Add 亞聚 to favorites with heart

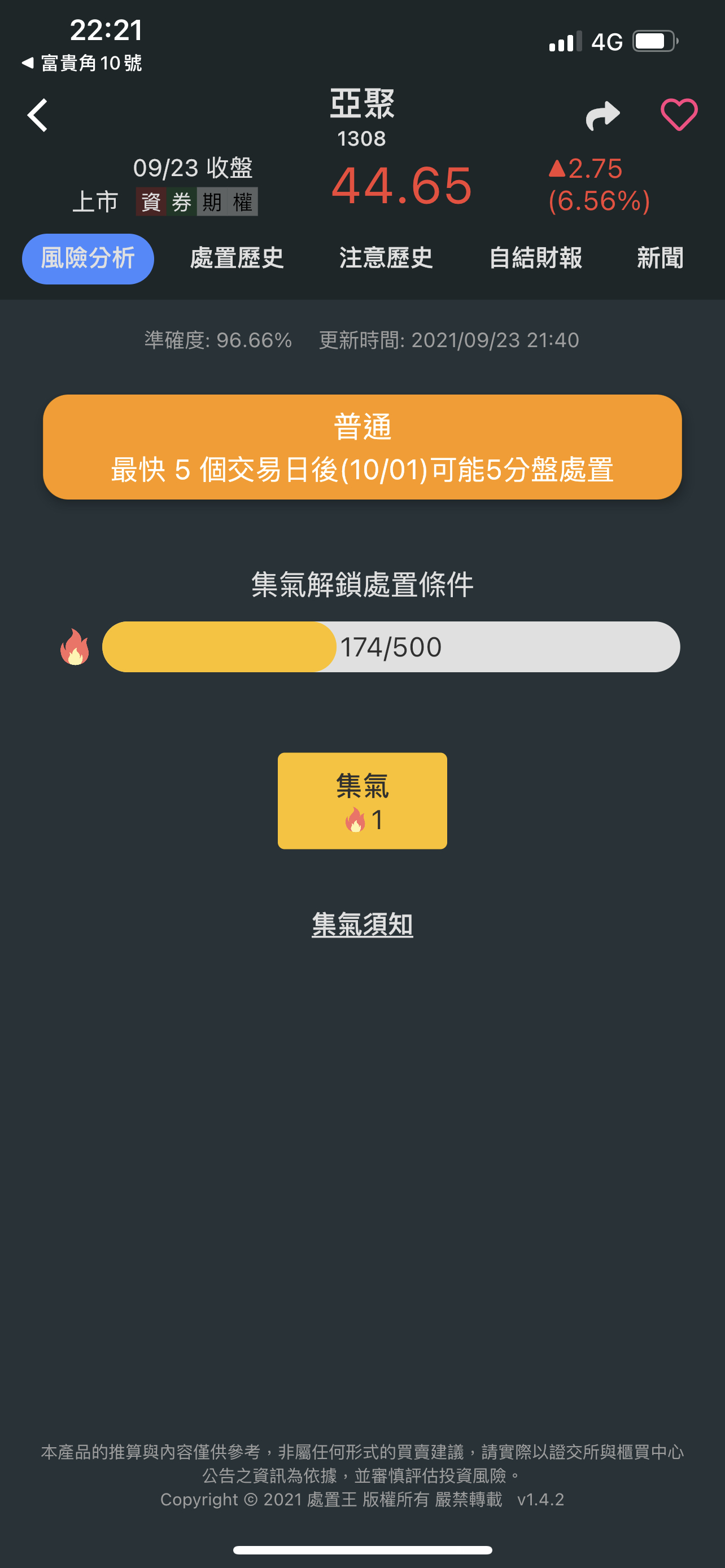[679, 115]
